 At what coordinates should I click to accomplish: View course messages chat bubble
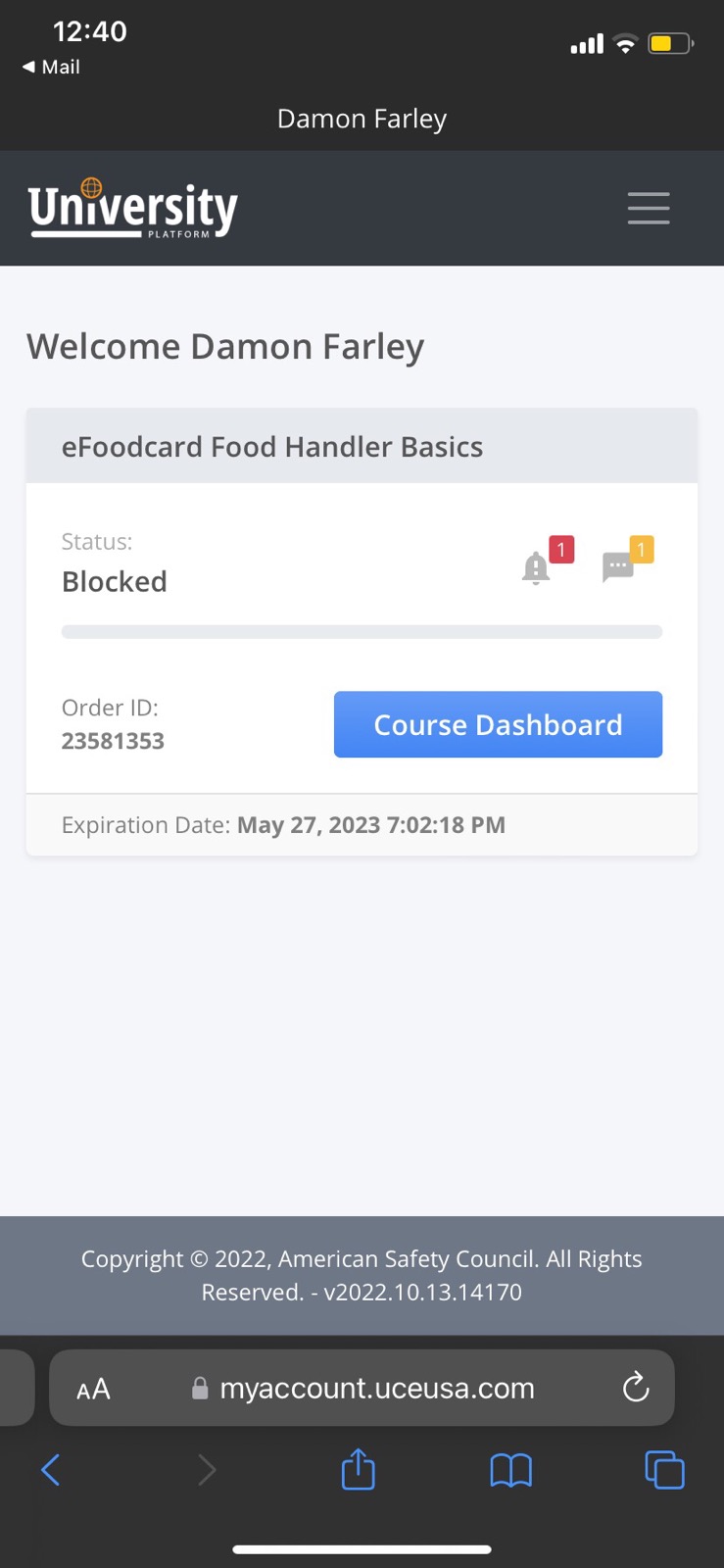617,566
